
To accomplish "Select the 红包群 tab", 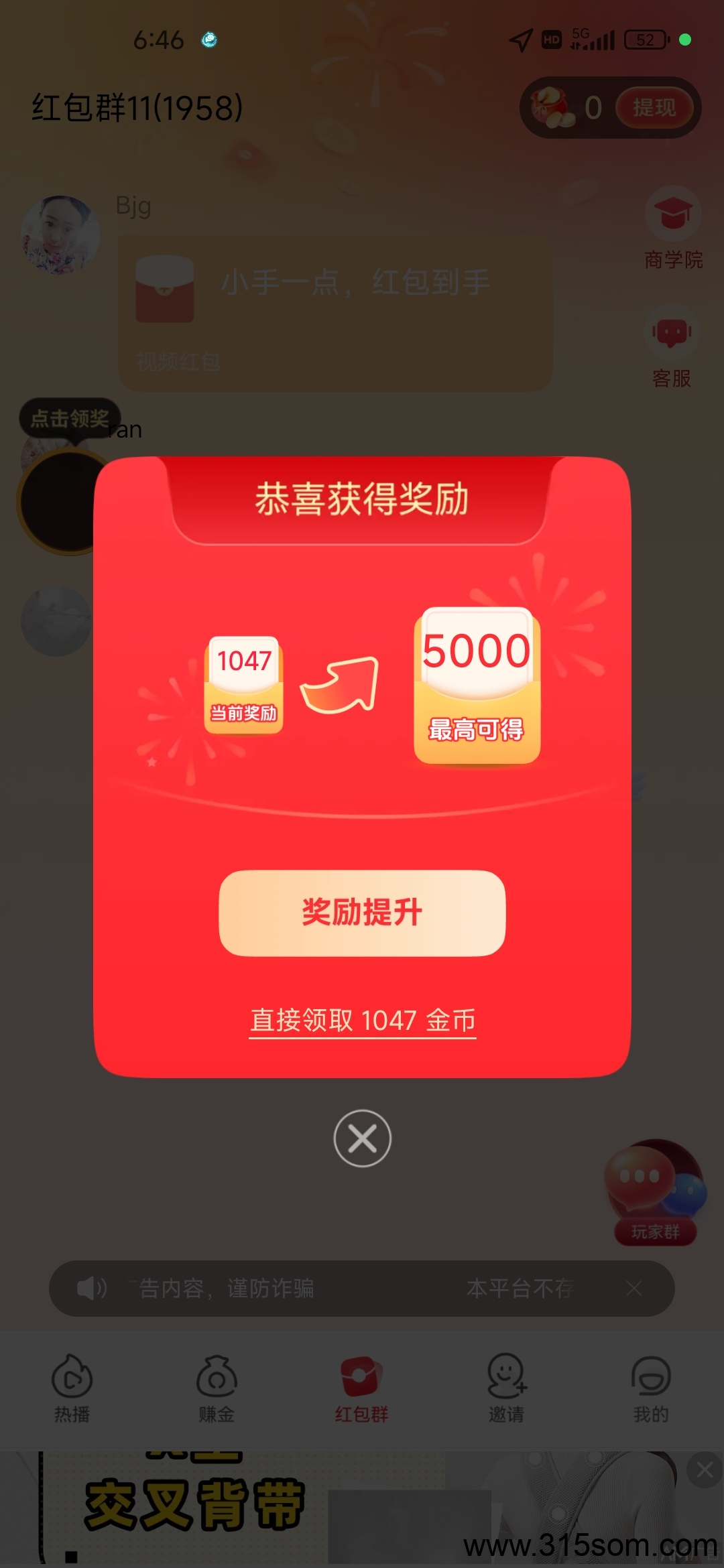I will click(361, 1388).
